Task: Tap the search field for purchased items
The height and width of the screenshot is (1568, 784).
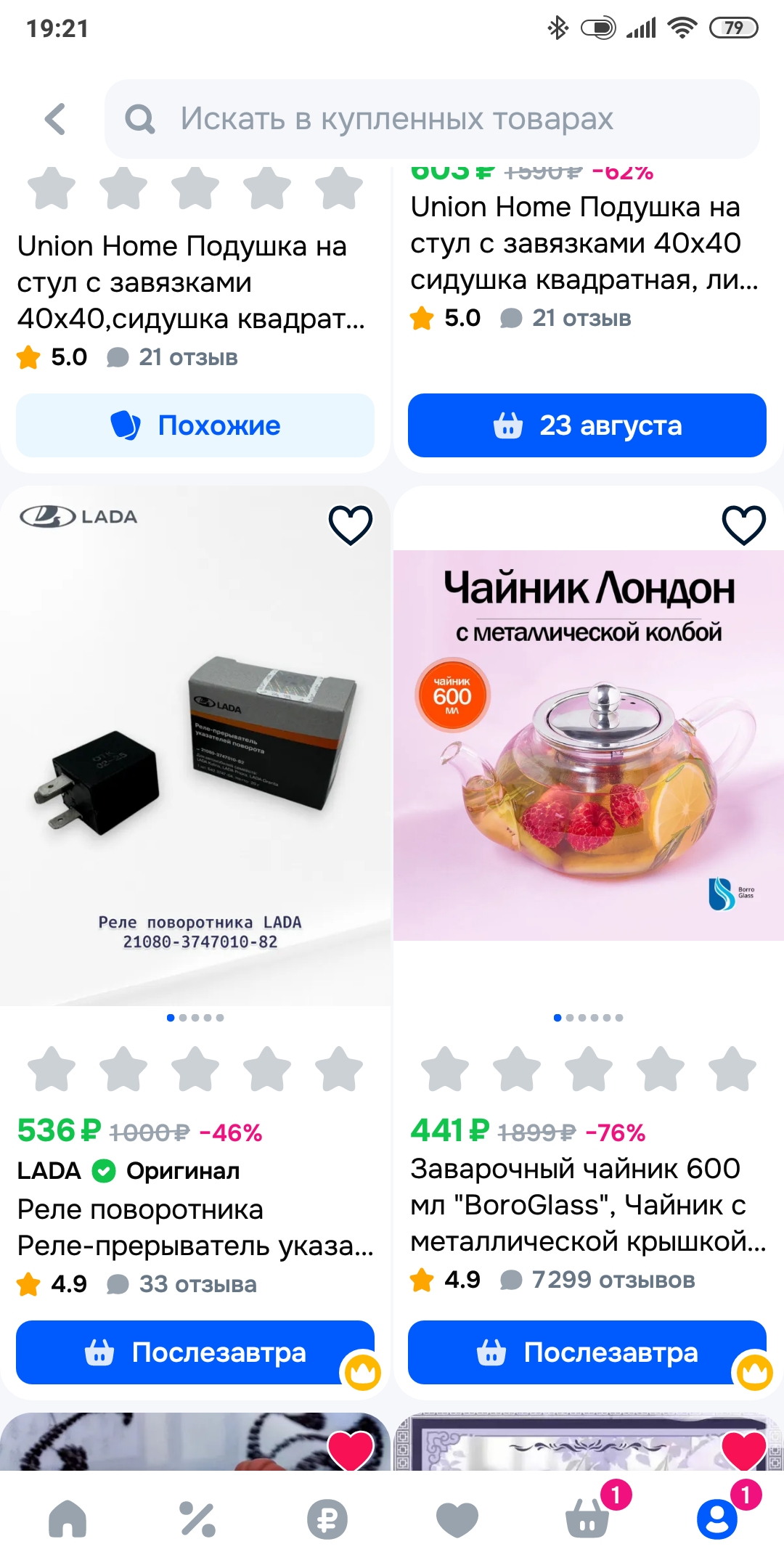Action: [x=432, y=119]
